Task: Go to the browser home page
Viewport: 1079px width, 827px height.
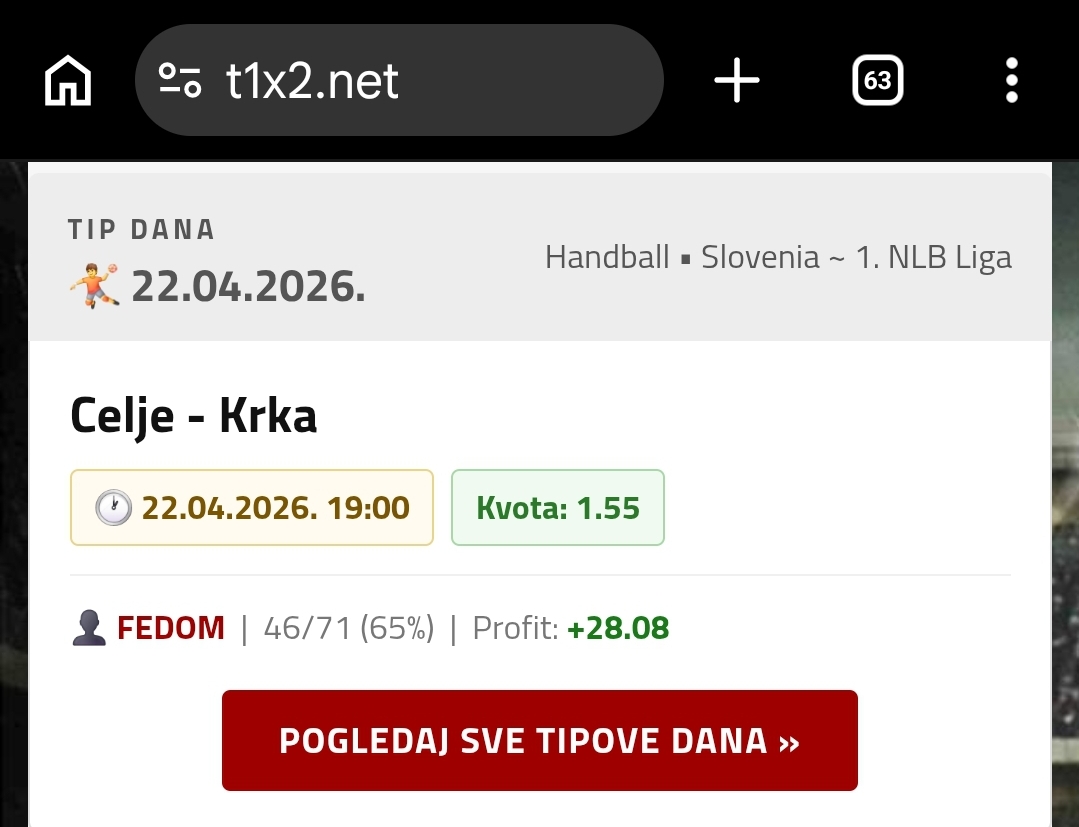Action: pyautogui.click(x=68, y=81)
